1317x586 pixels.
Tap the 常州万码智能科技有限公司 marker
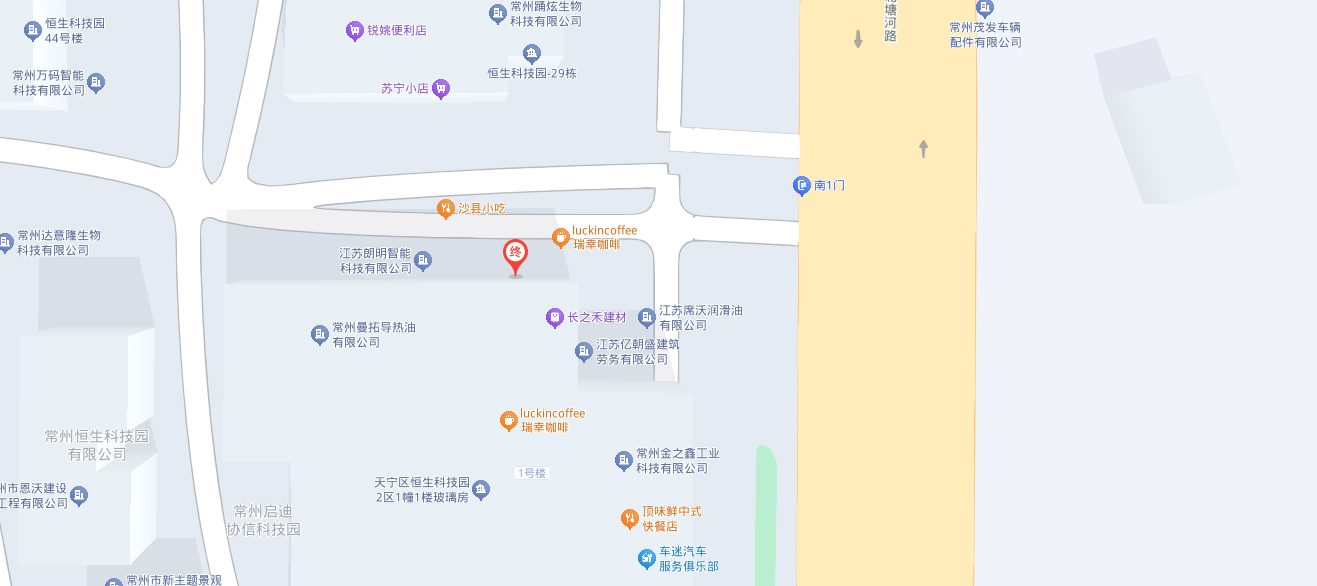(x=96, y=82)
